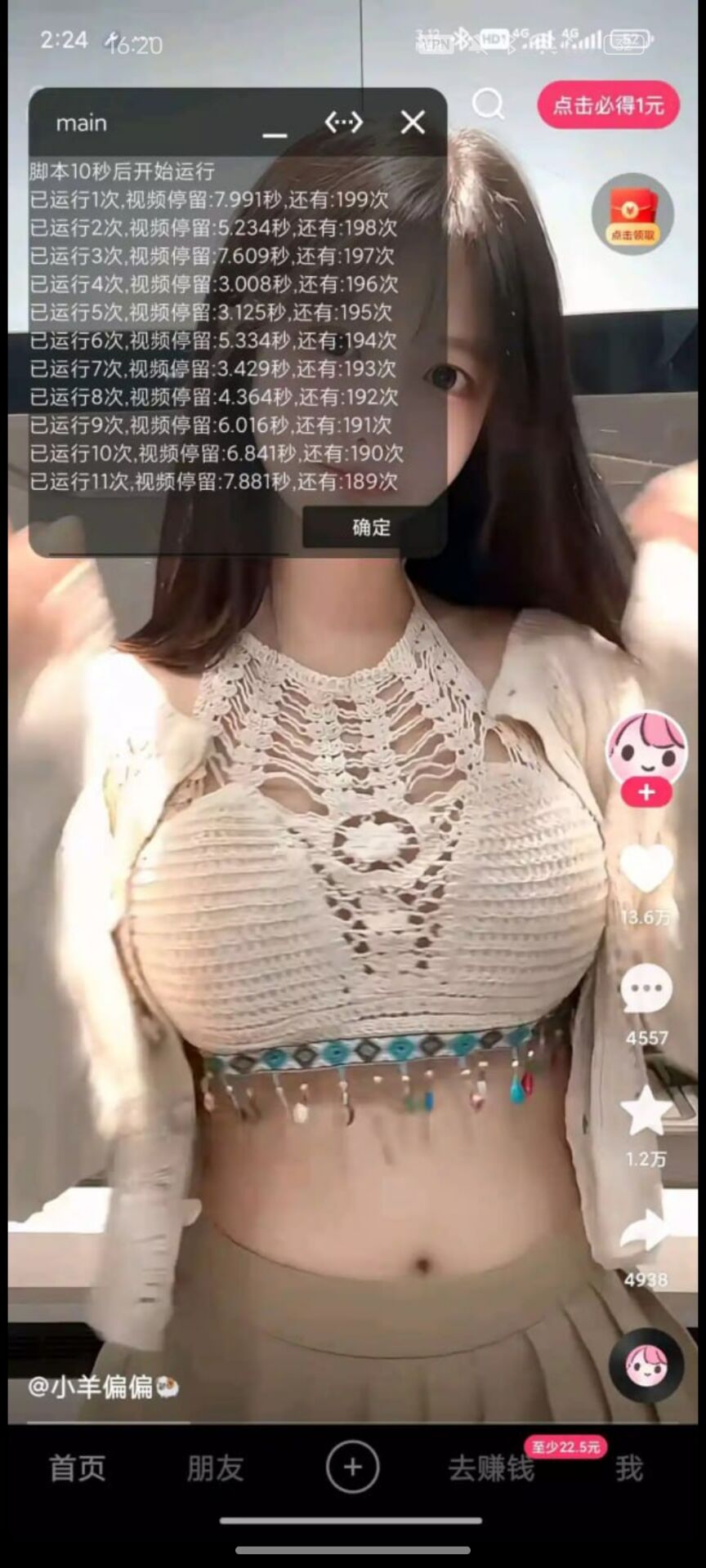Like this video

(646, 869)
